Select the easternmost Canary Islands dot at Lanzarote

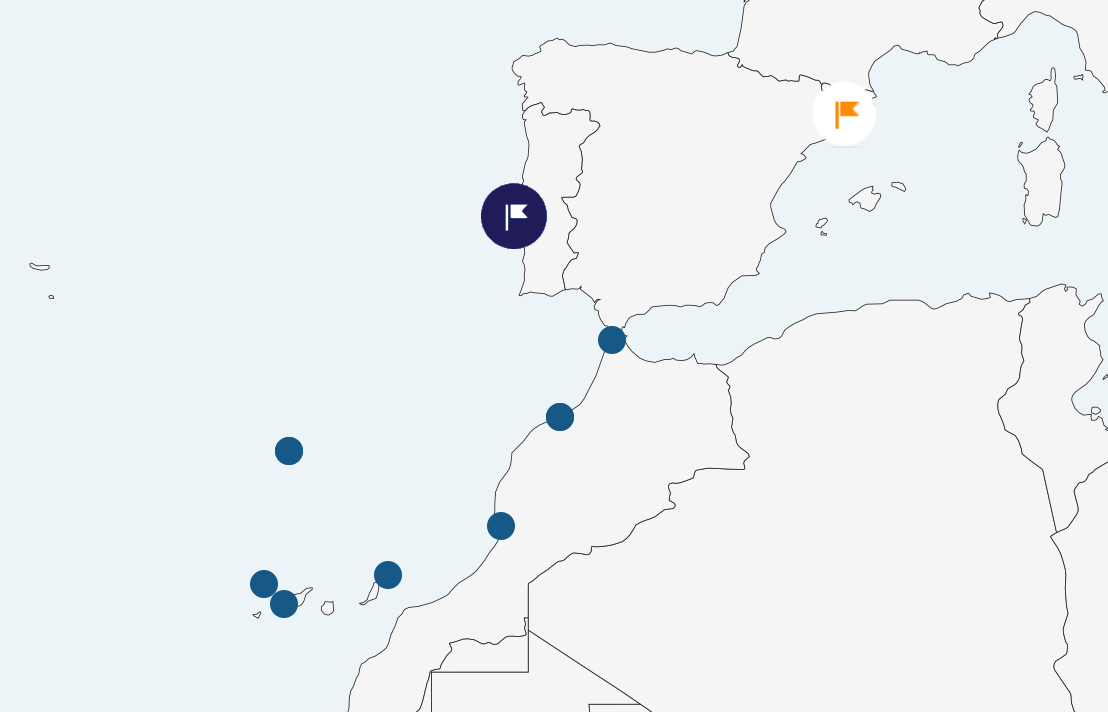[388, 575]
